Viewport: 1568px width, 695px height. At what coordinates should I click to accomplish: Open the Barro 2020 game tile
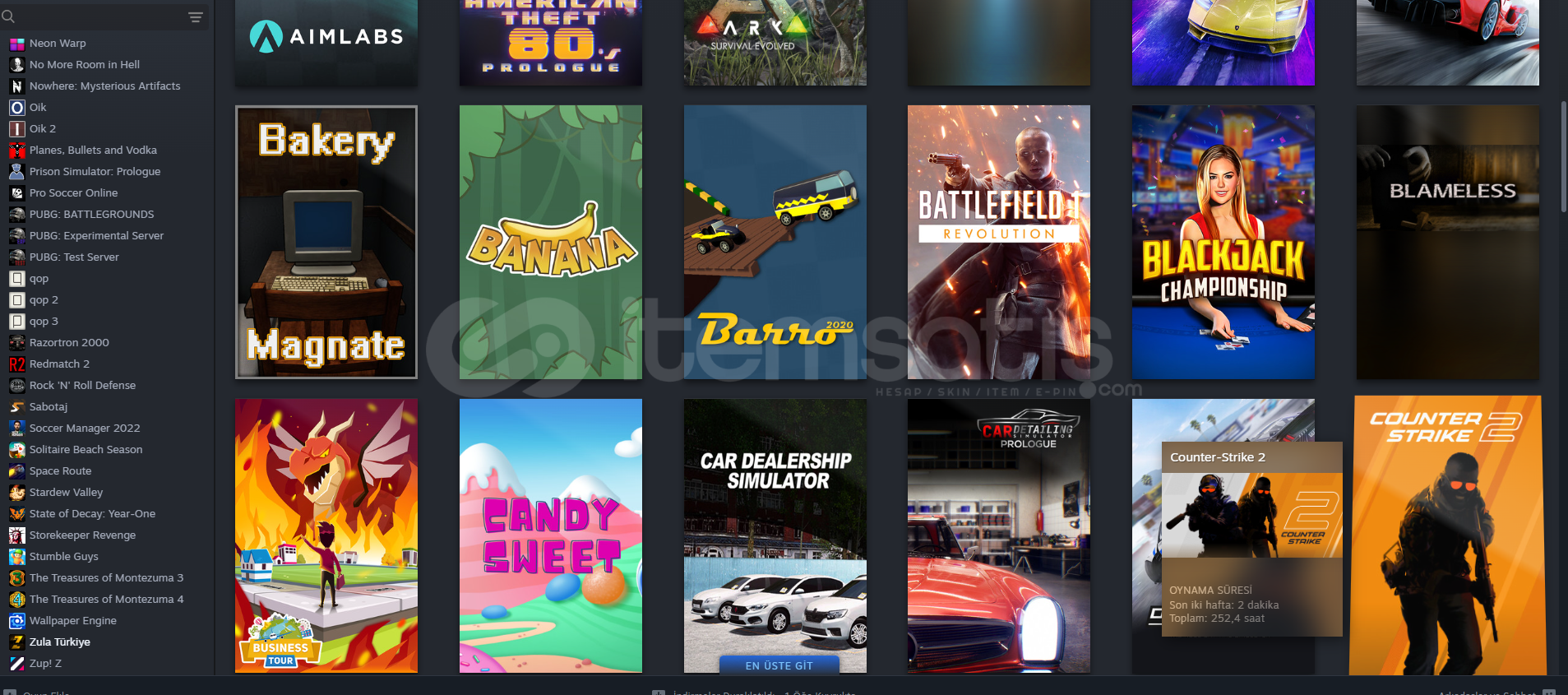pyautogui.click(x=775, y=242)
